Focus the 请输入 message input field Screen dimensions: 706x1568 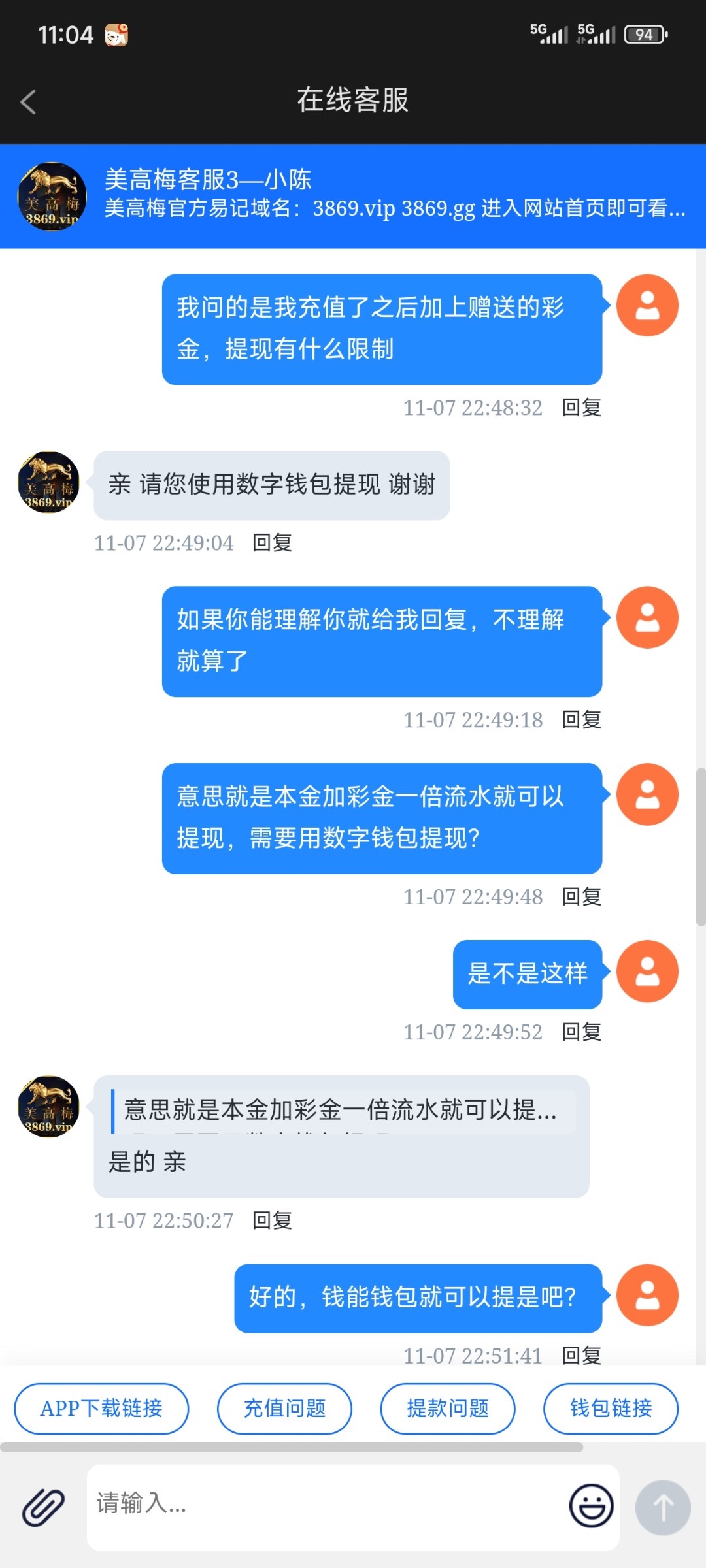[327, 1505]
